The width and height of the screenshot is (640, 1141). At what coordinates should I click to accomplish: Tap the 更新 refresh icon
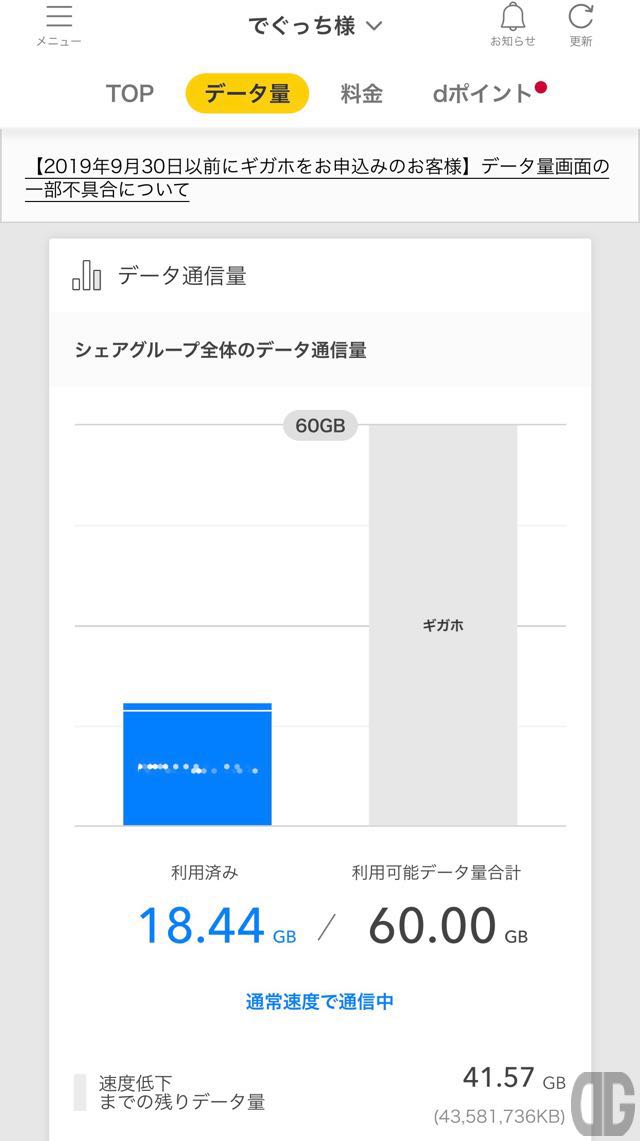tap(580, 25)
